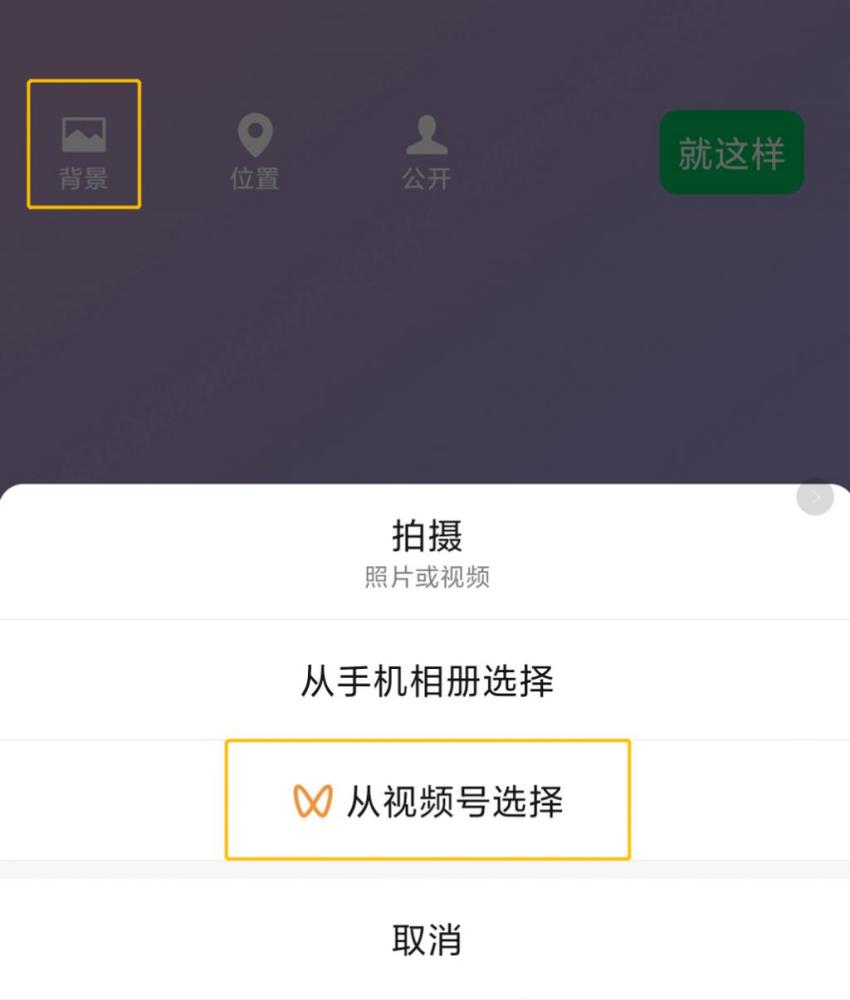This screenshot has height=1000, width=850.
Task: Confirm with the 就这样 button
Action: pos(731,153)
